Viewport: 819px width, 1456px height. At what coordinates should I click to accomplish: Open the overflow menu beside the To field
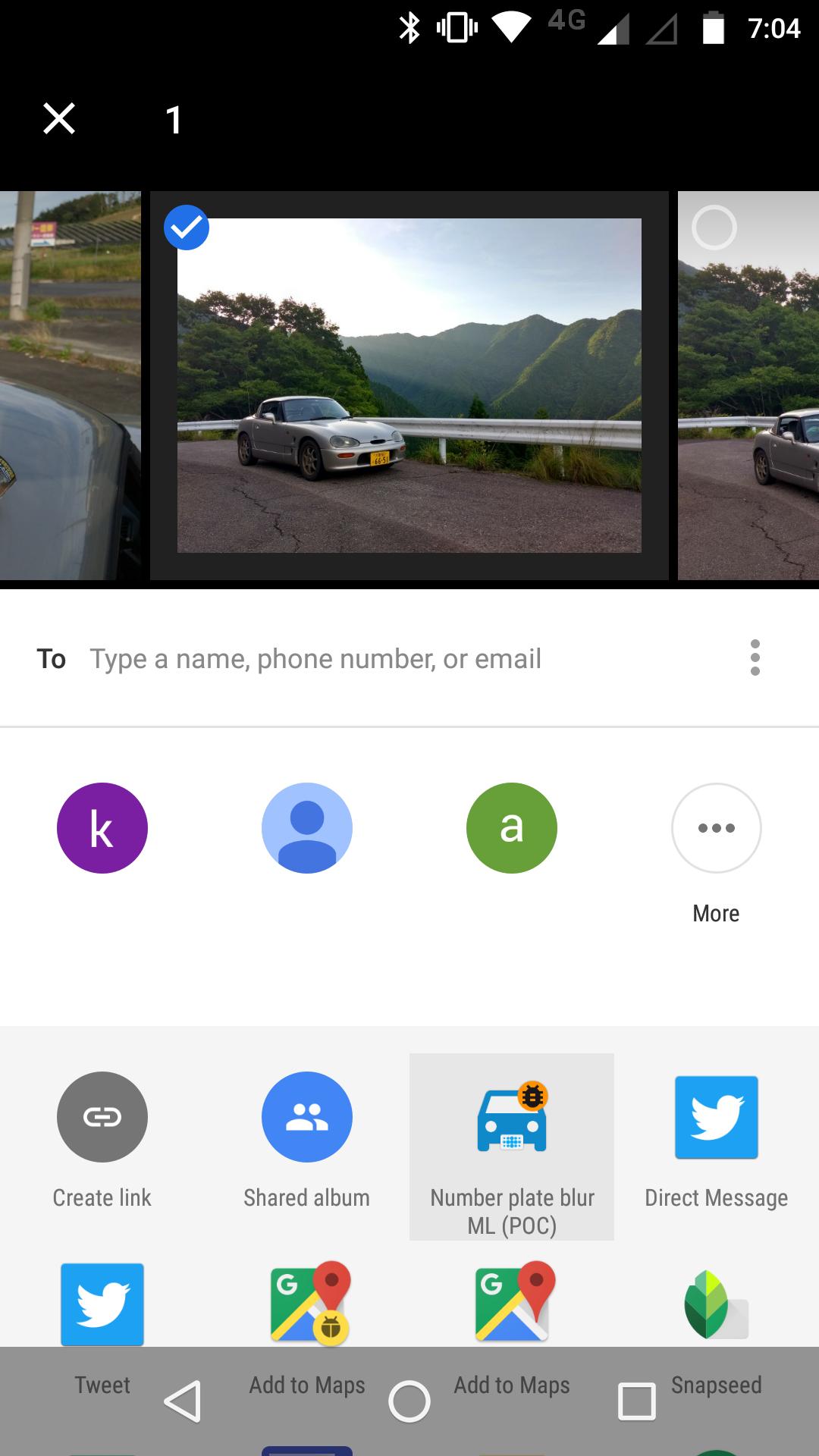point(755,657)
